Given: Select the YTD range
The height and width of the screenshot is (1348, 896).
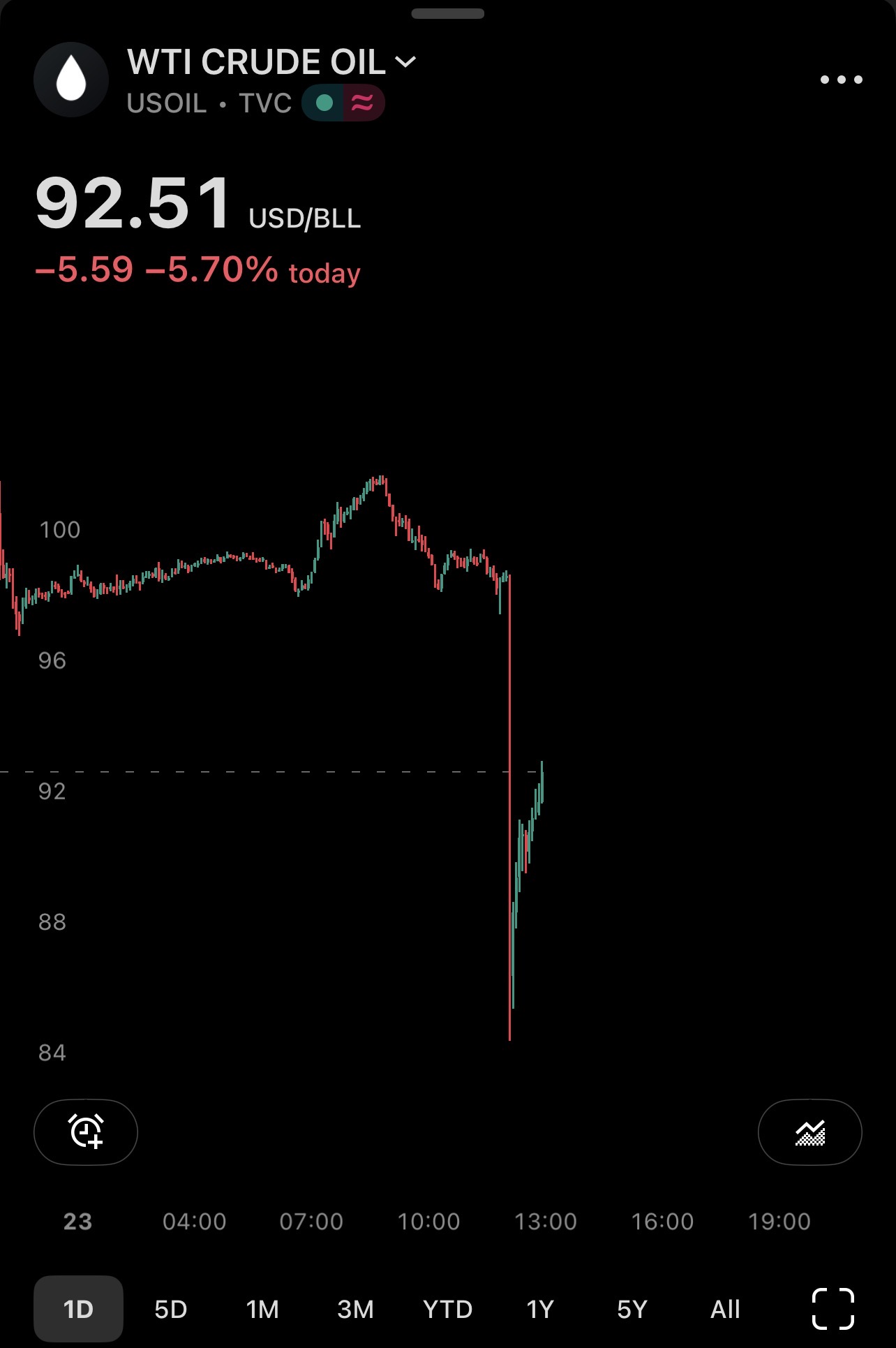Looking at the screenshot, I should [447, 1309].
